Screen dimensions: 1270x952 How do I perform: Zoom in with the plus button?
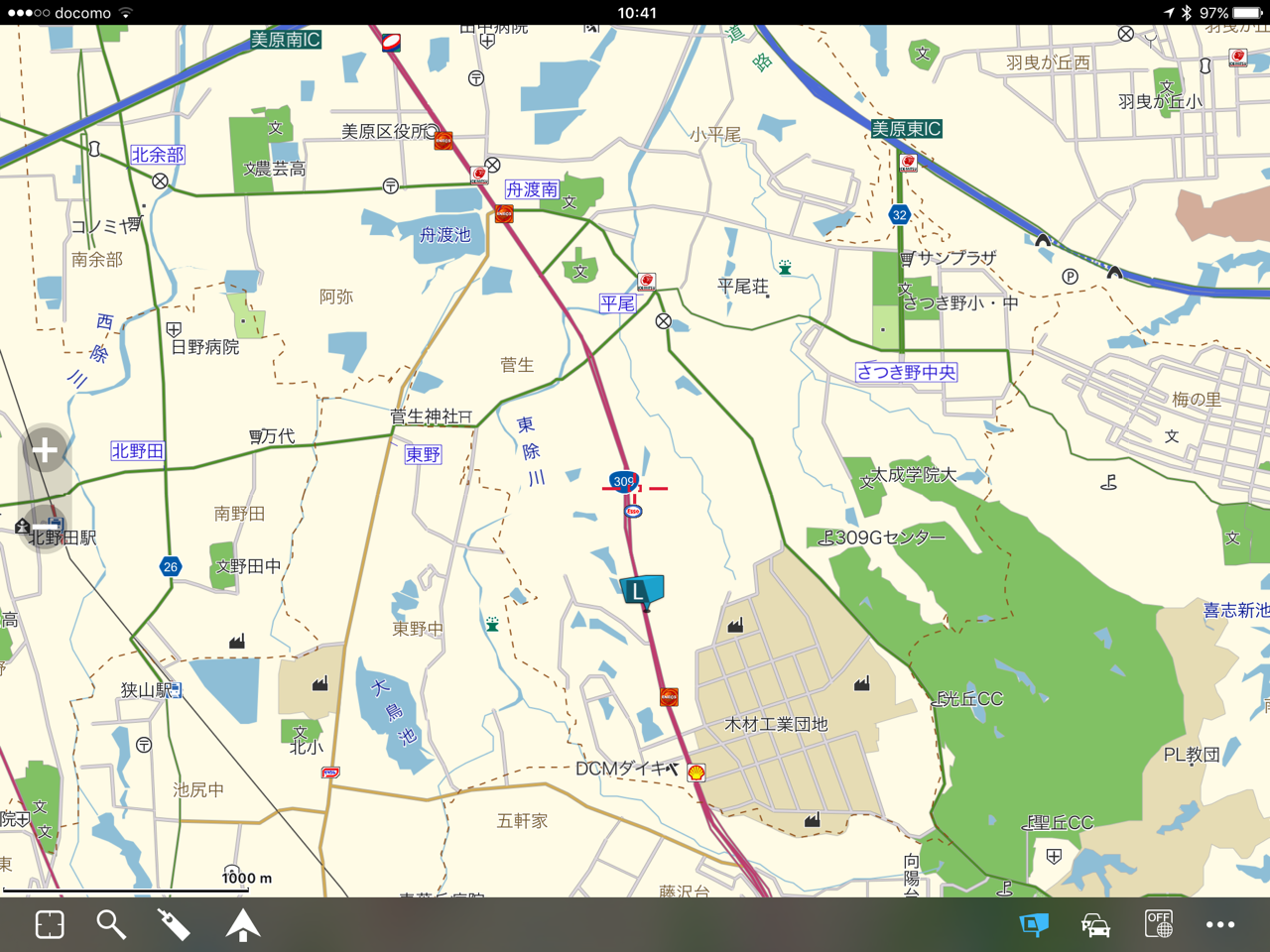45,452
